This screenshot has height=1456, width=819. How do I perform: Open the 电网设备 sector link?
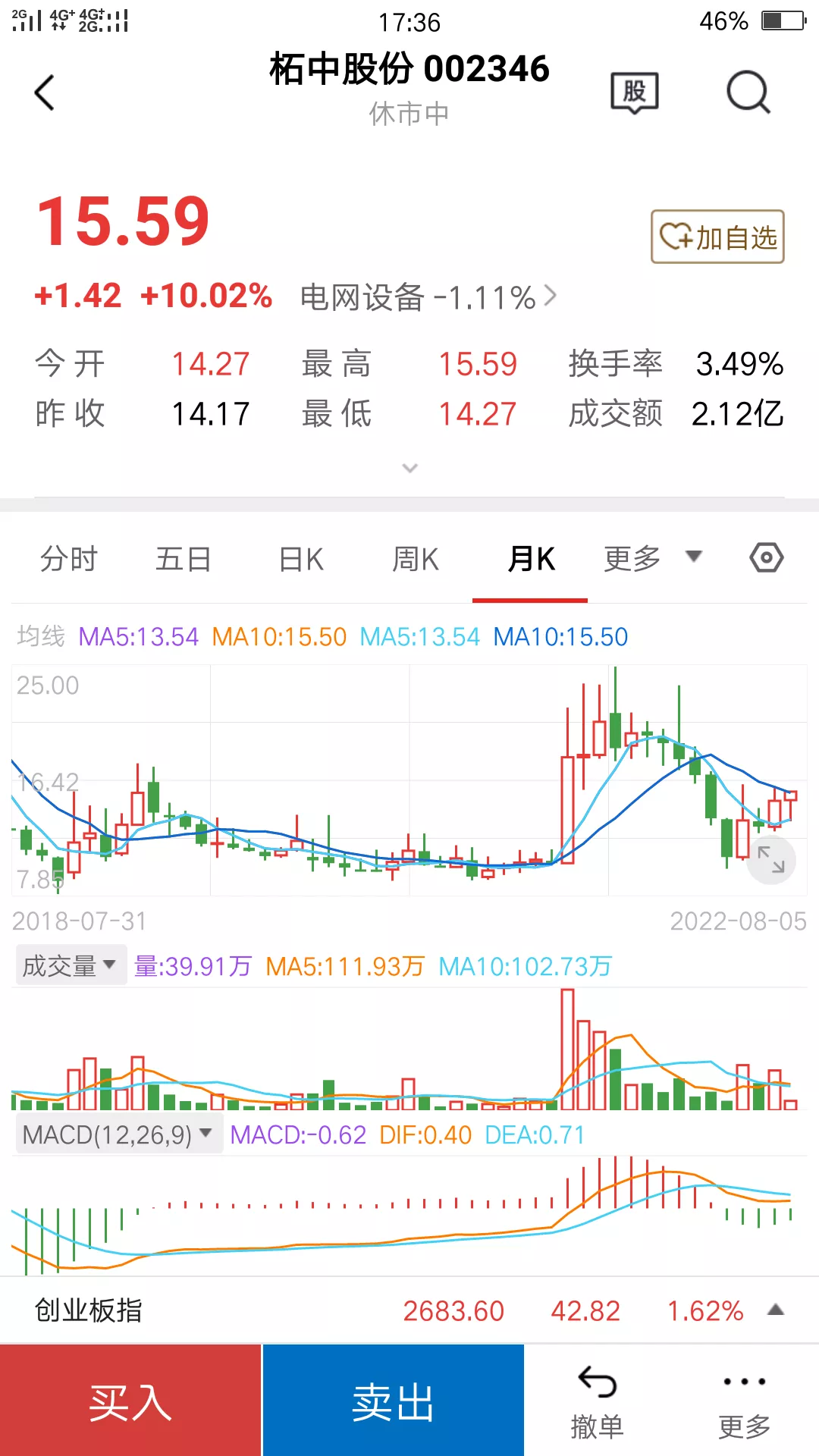coord(428,297)
